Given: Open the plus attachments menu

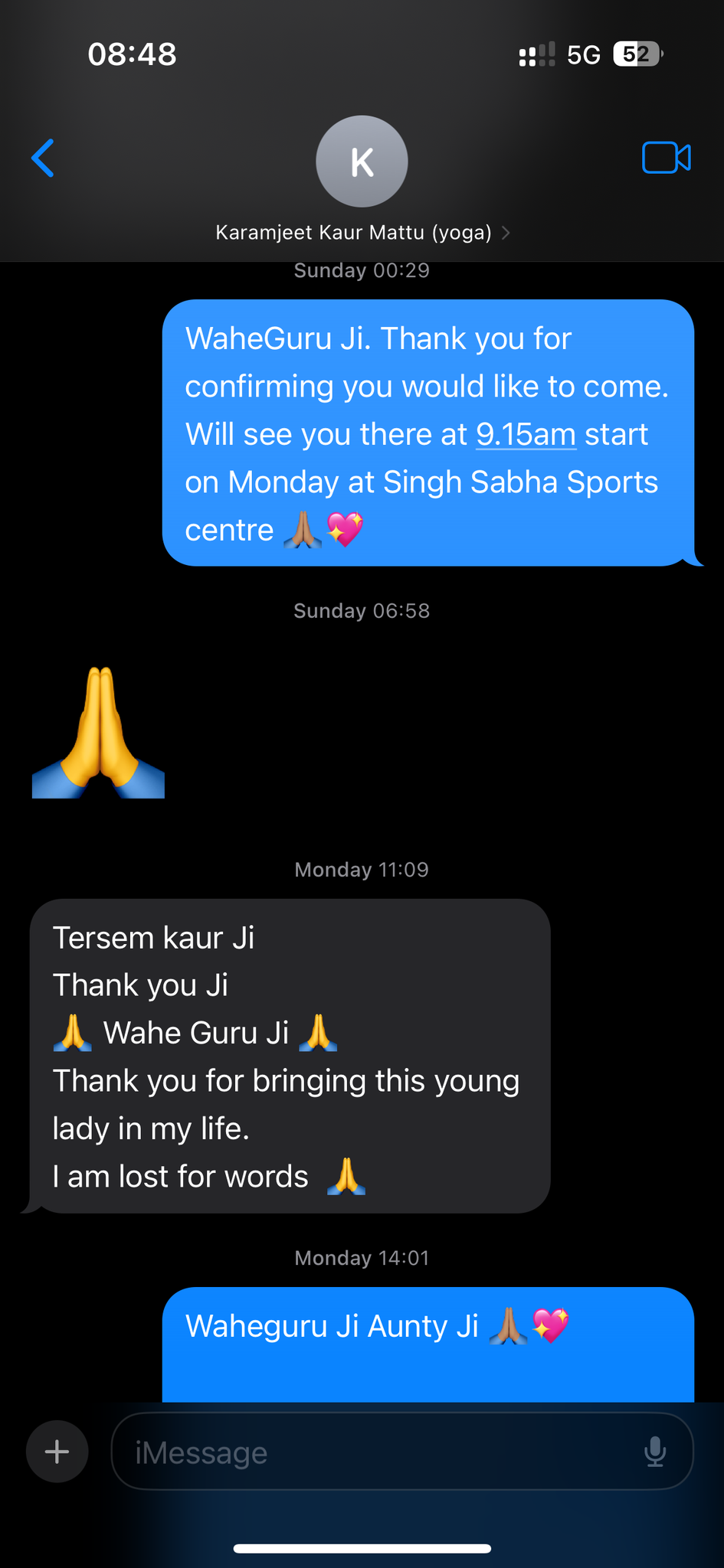Looking at the screenshot, I should tap(57, 1452).
